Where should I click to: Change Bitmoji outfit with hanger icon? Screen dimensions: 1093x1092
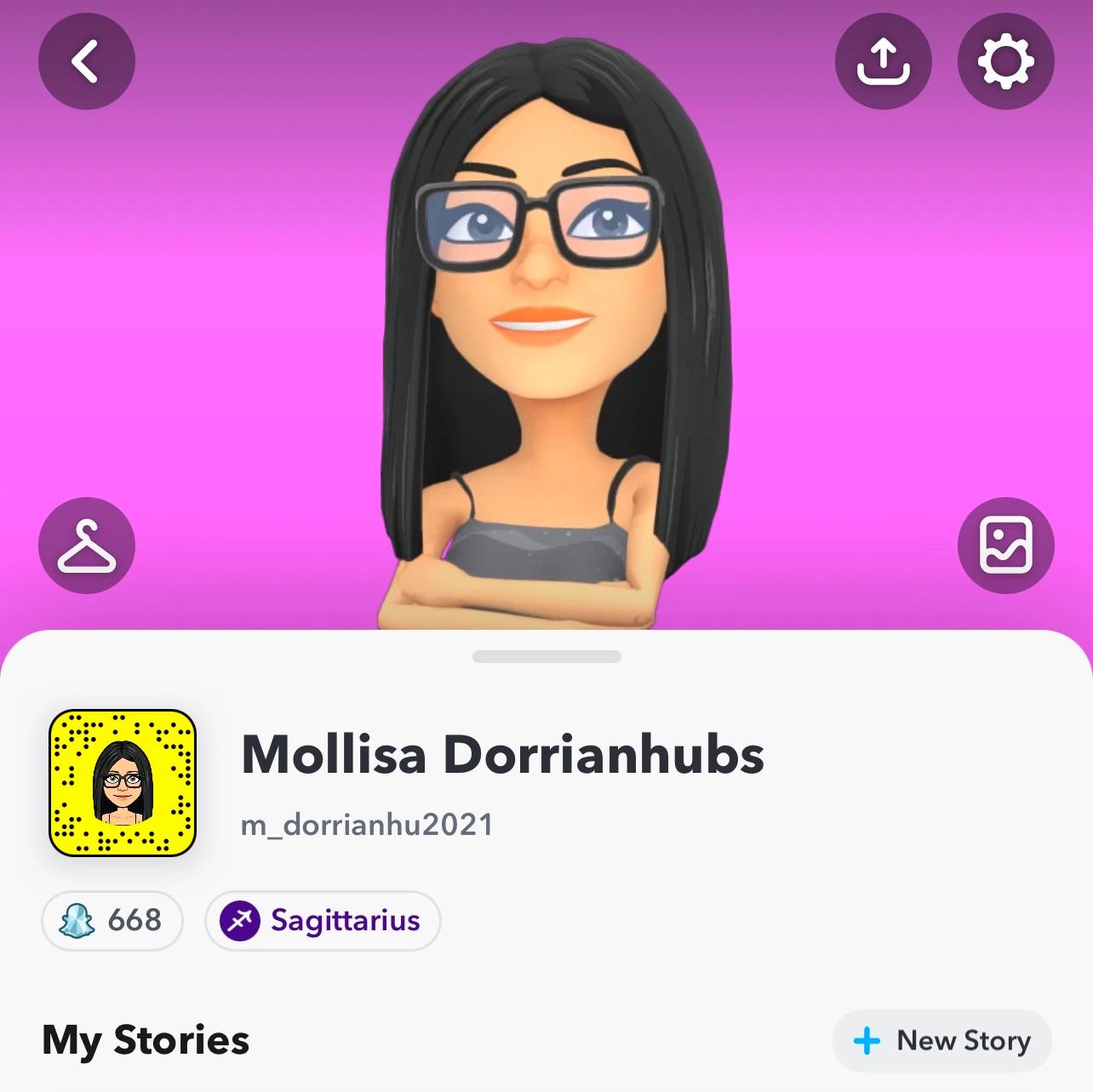click(x=86, y=546)
